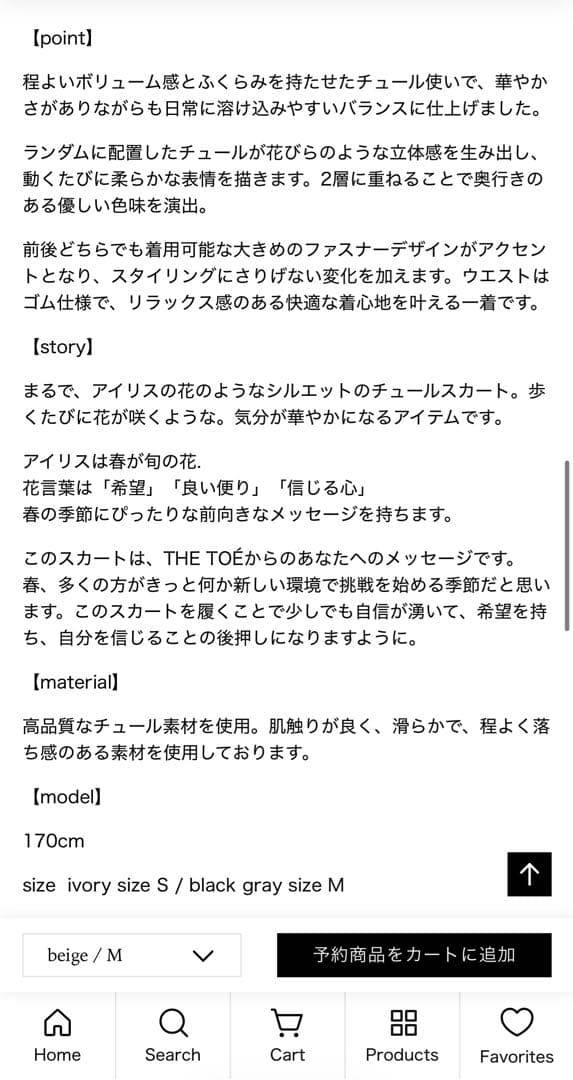The image size is (574, 1080).
Task: View the Cart tab
Action: (x=287, y=1035)
